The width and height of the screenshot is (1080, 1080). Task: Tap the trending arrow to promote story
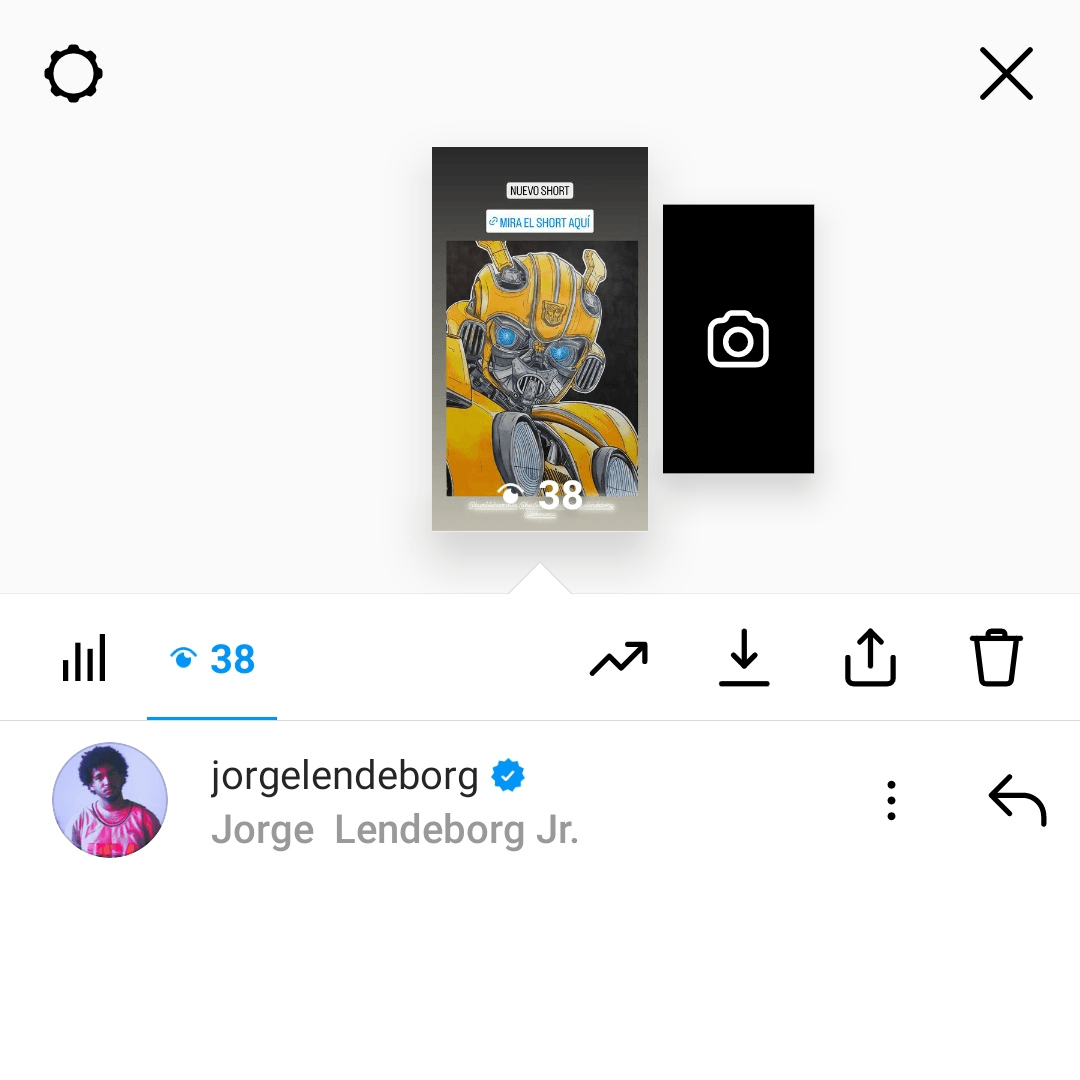tap(619, 659)
